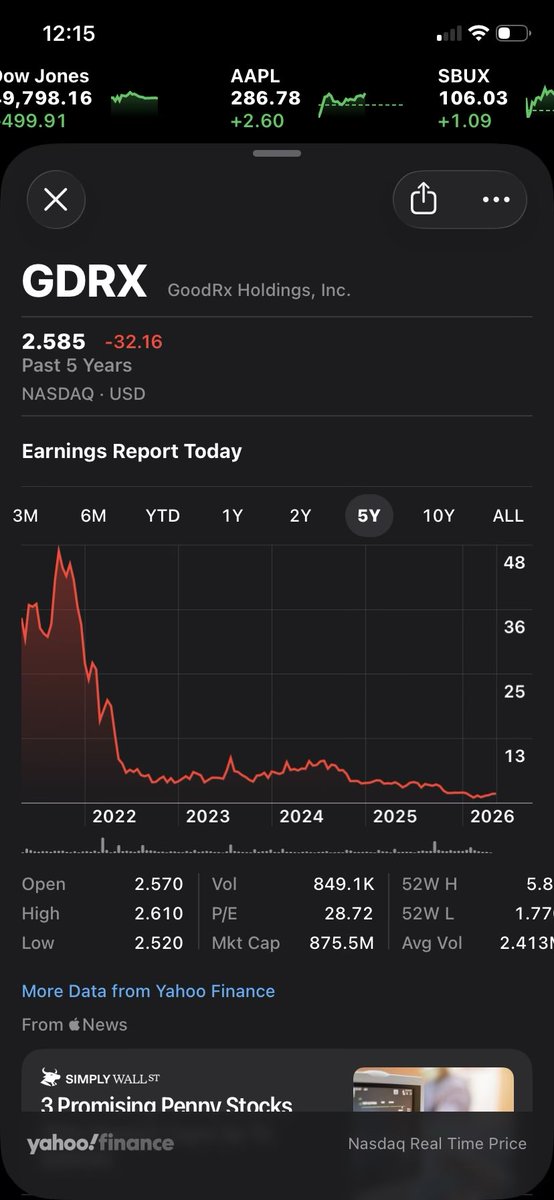554x1200 pixels.
Task: Close the GDRX stock detail sheet
Action: [56, 200]
